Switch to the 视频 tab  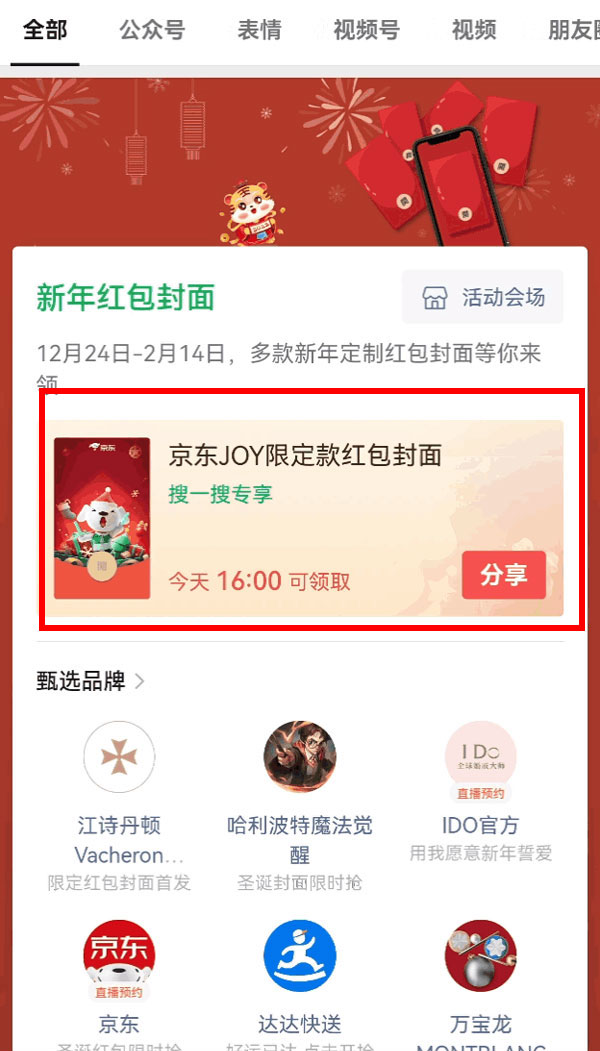point(474,30)
